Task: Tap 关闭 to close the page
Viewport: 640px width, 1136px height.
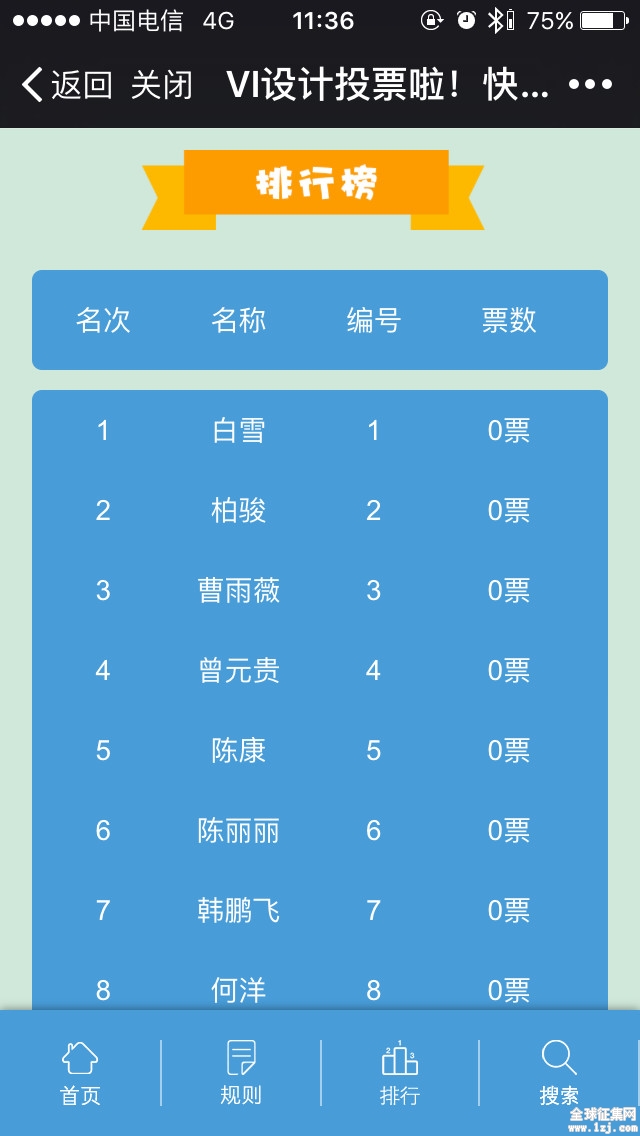Action: (162, 85)
